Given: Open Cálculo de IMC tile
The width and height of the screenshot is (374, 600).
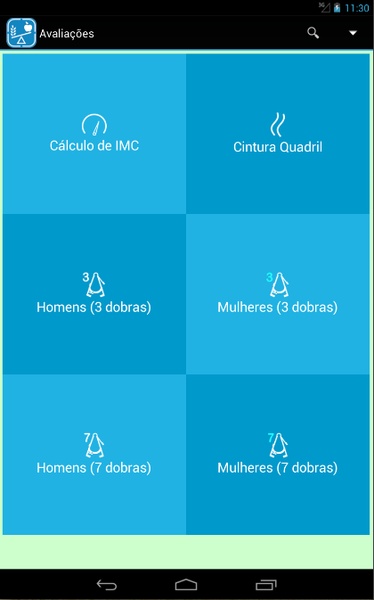Looking at the screenshot, I should pyautogui.click(x=94, y=134).
